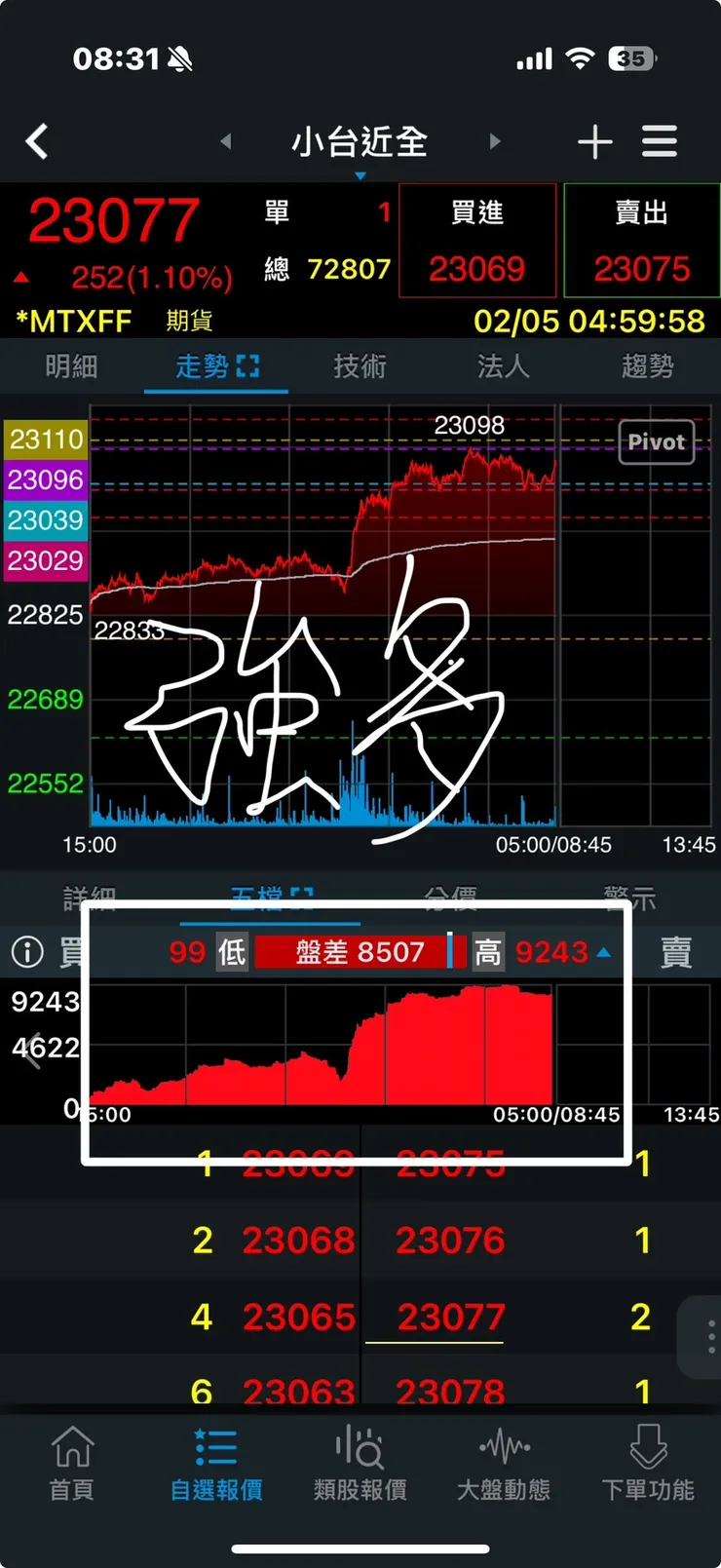Toggle the Pivot button on chart
The image size is (721, 1568).
click(657, 441)
